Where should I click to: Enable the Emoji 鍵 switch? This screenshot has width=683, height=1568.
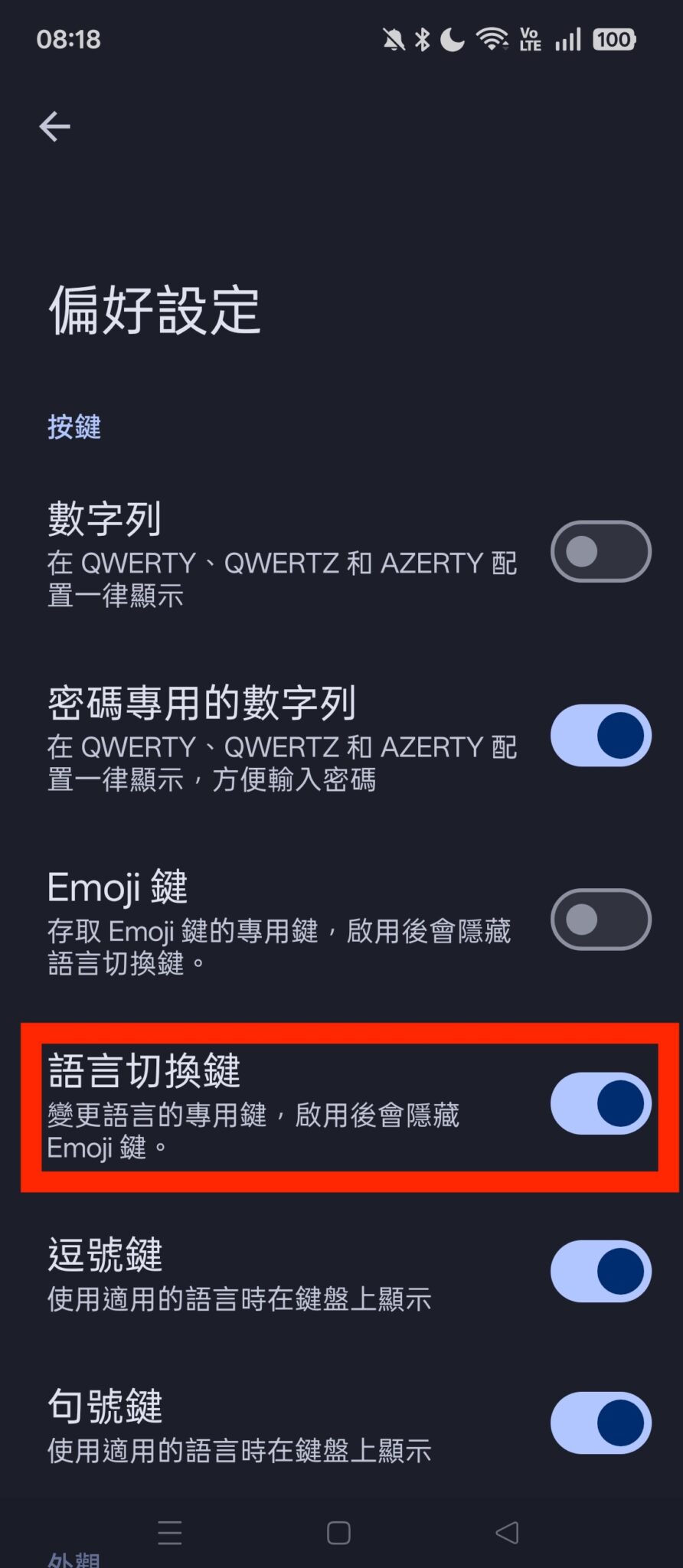(600, 919)
